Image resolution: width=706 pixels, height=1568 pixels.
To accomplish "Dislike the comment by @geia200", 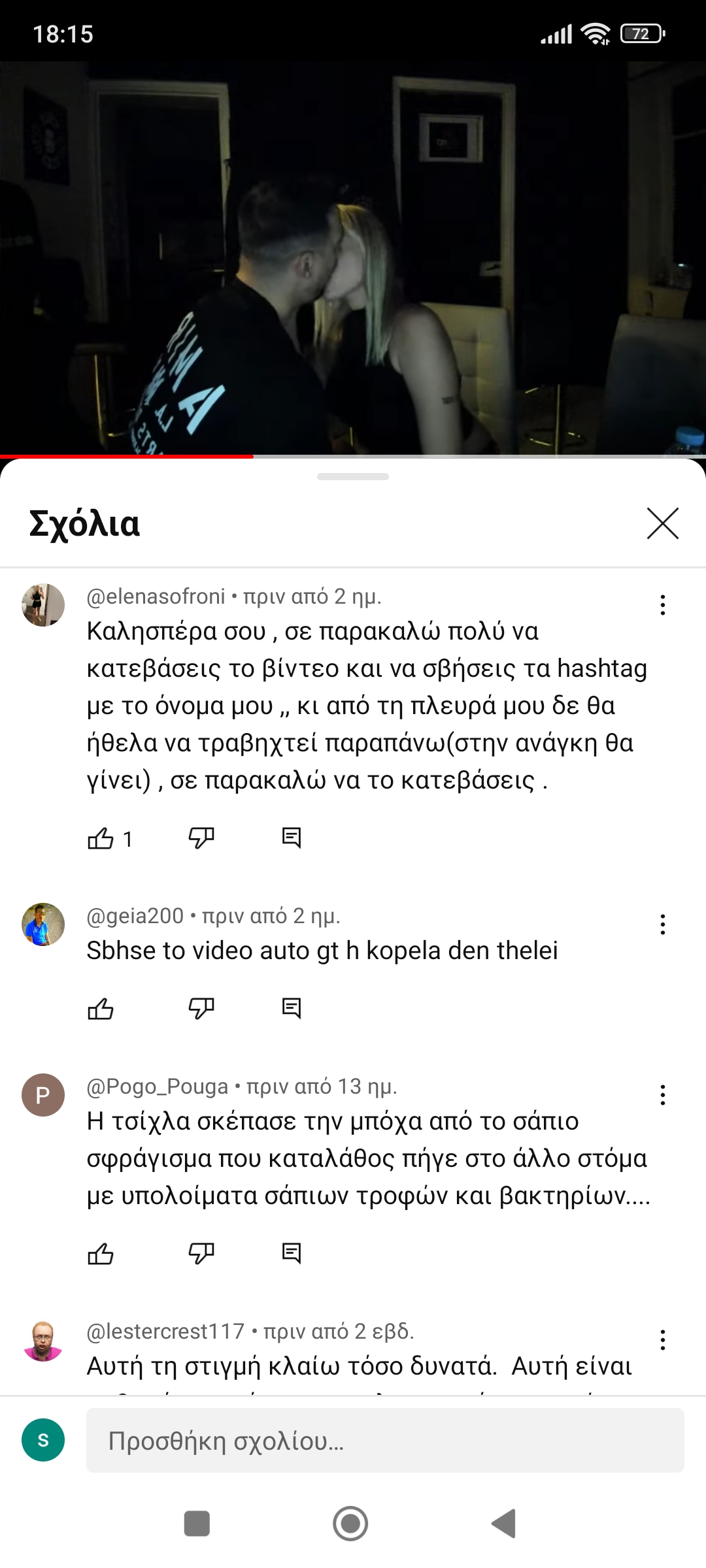I will [x=201, y=1009].
